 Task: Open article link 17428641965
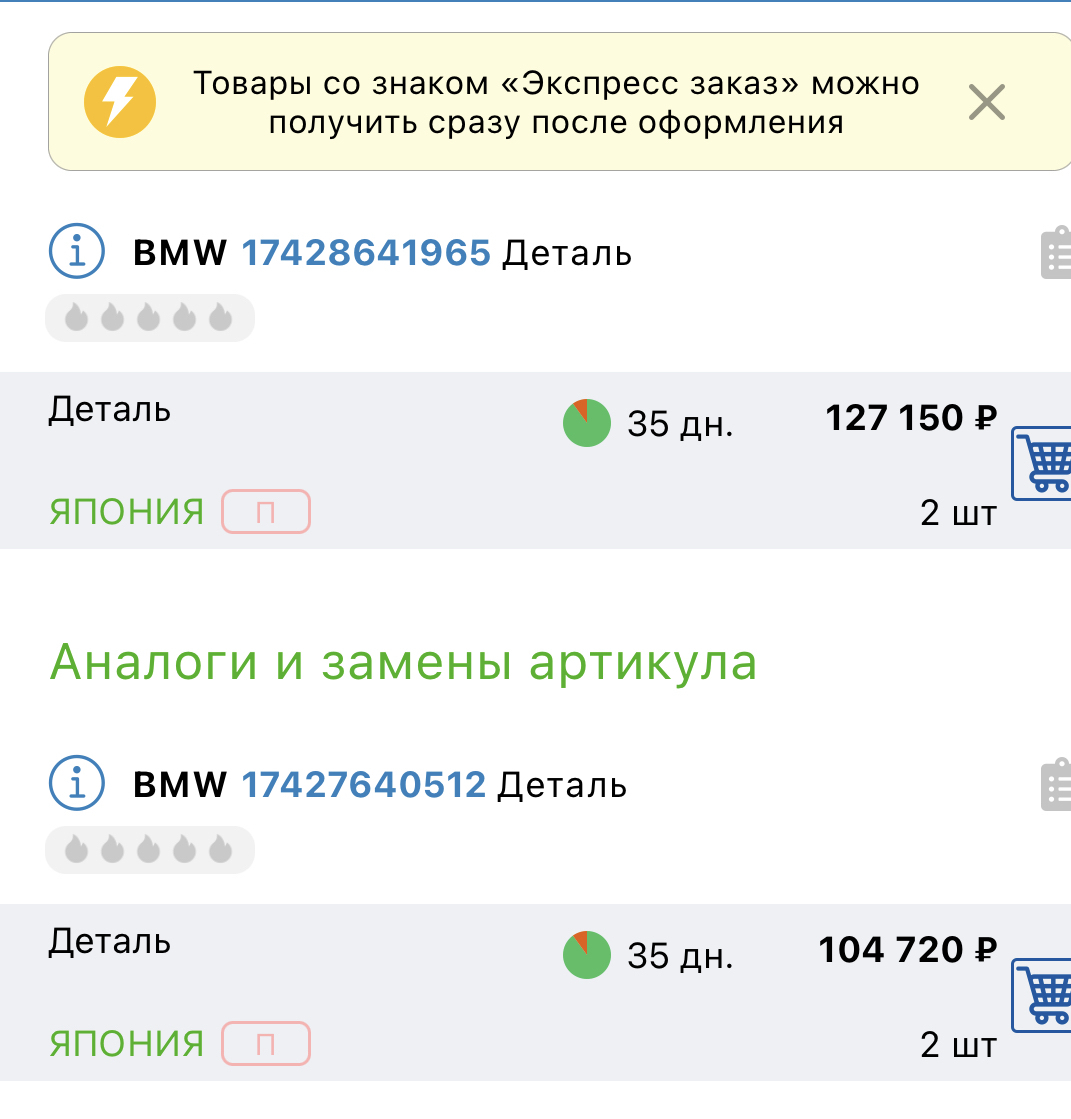(366, 254)
